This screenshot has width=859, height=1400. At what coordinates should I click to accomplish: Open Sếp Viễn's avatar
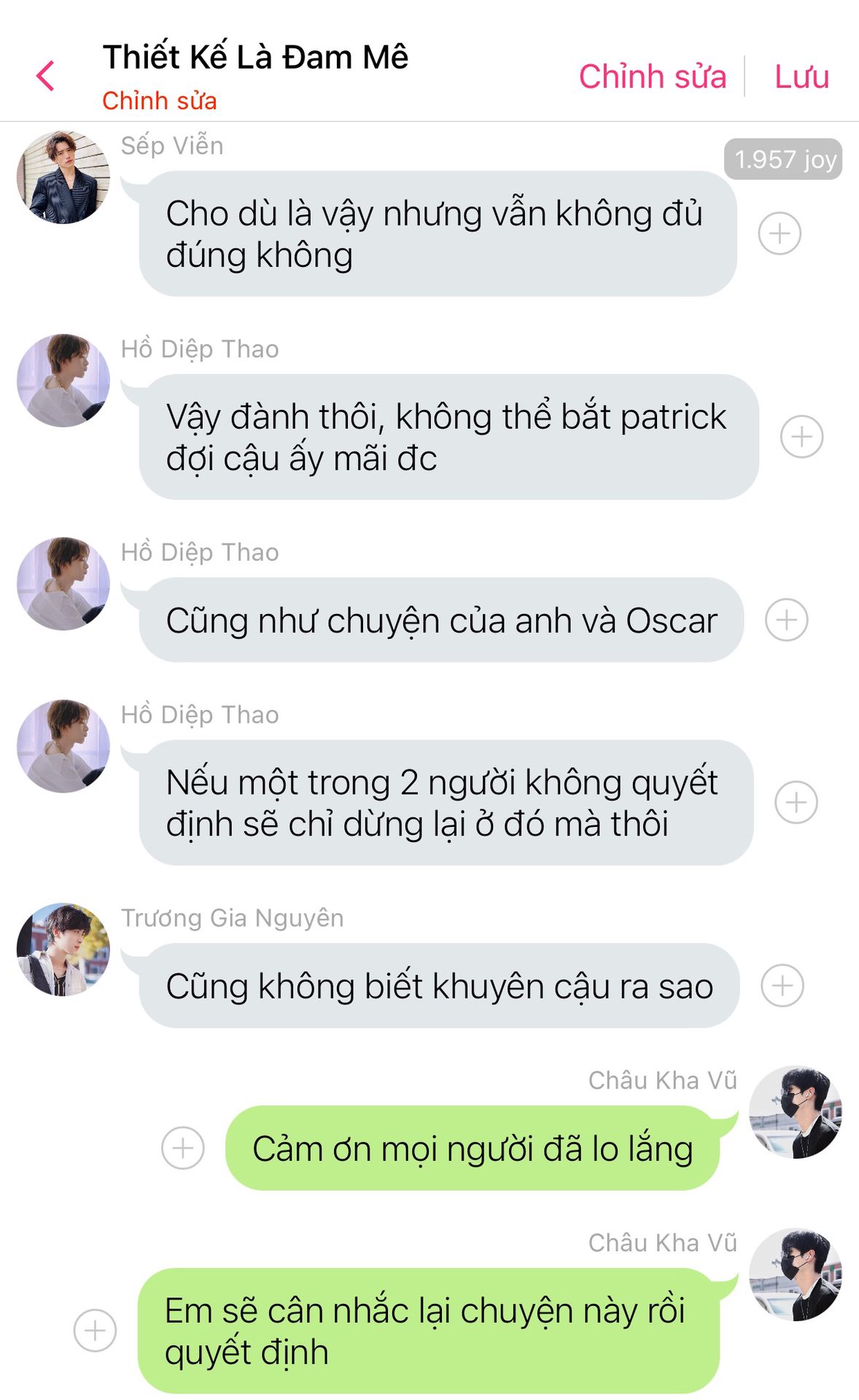tap(63, 177)
